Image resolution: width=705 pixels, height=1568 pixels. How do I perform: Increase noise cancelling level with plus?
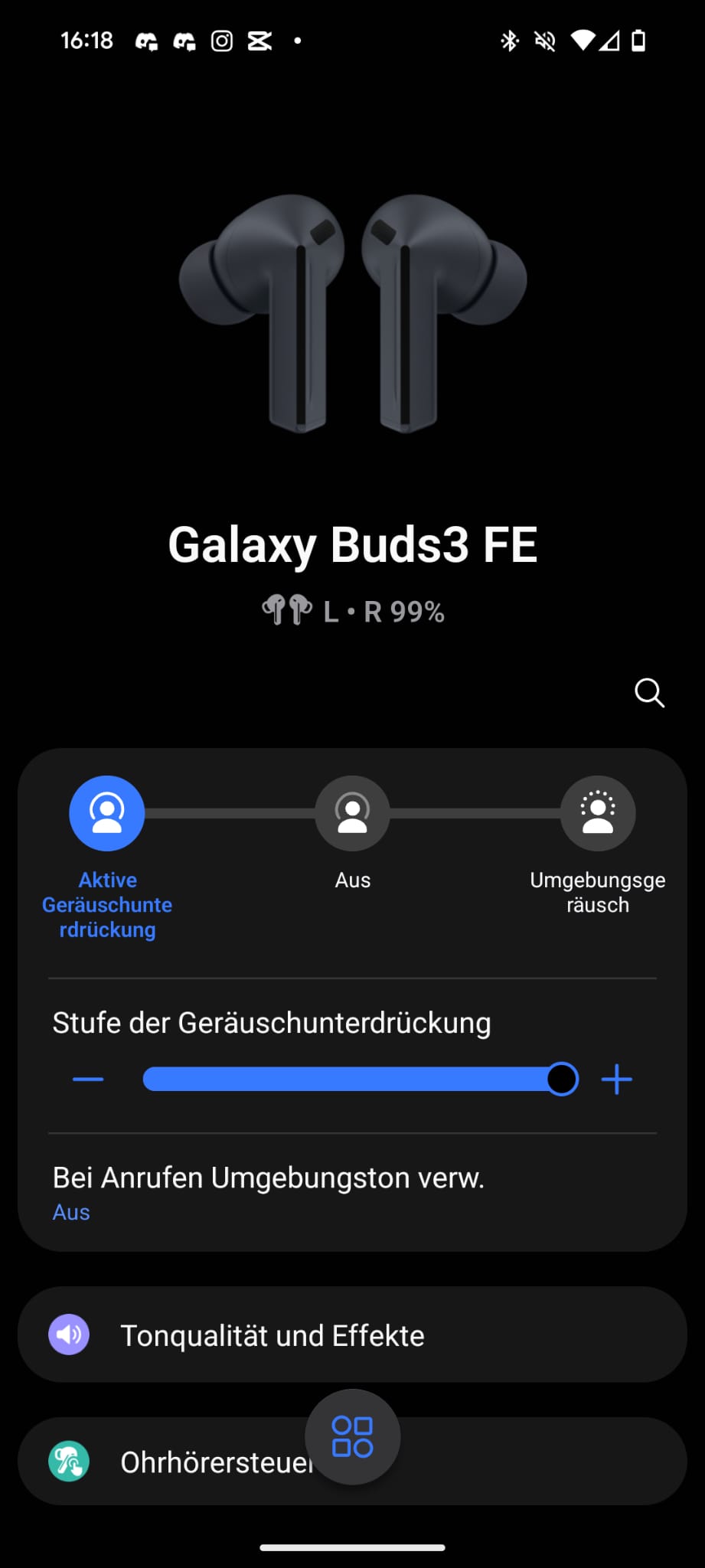click(x=617, y=1080)
